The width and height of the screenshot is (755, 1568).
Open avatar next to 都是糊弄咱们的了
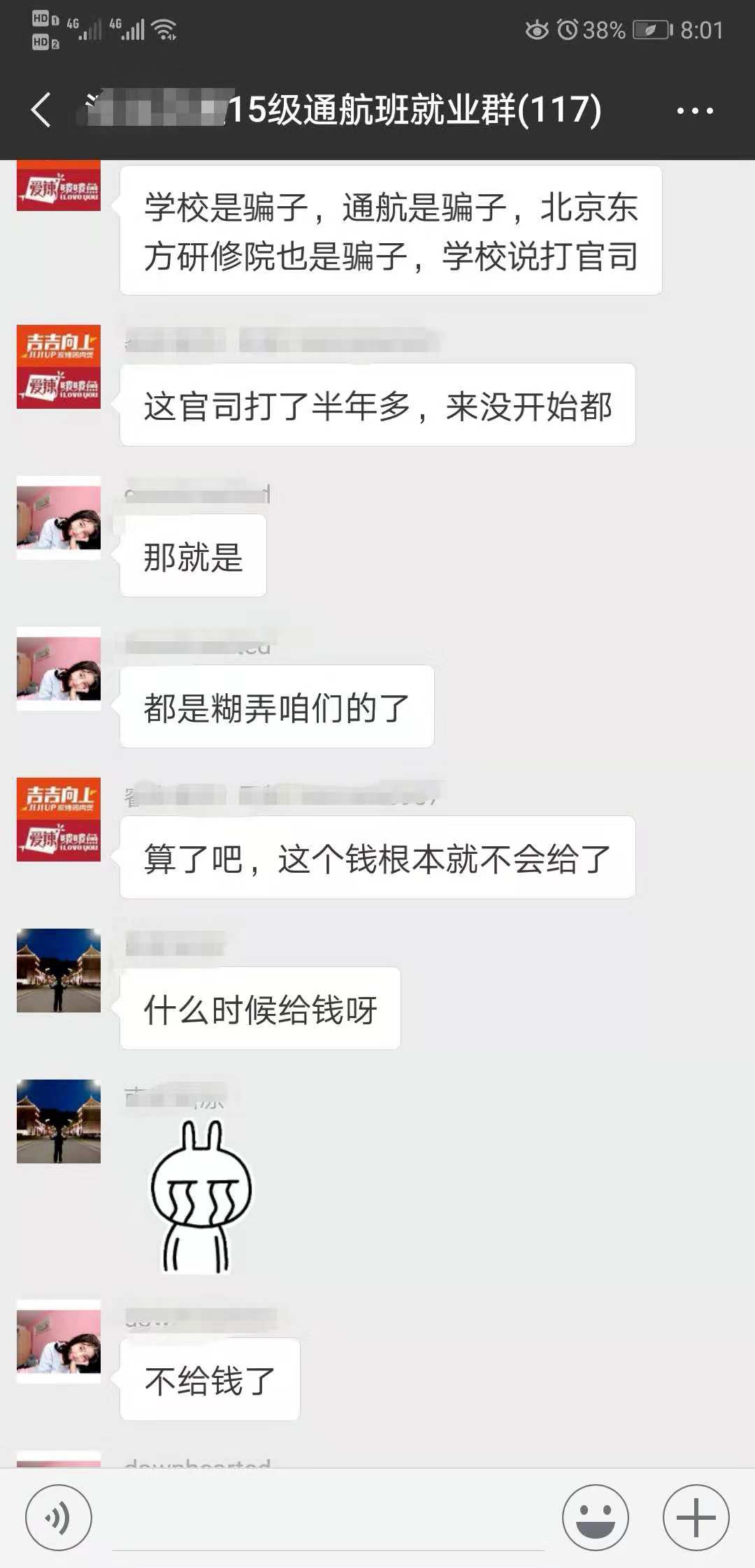(59, 669)
